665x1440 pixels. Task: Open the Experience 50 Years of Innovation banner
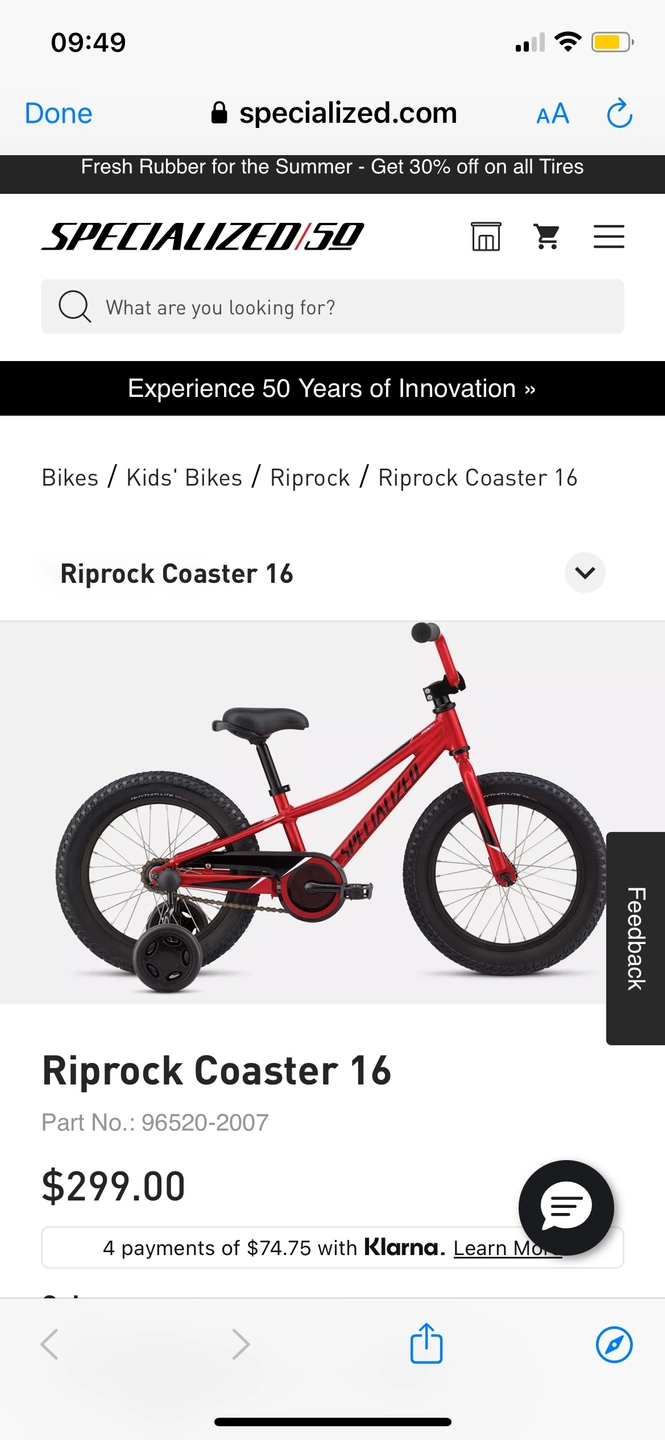(x=332, y=388)
